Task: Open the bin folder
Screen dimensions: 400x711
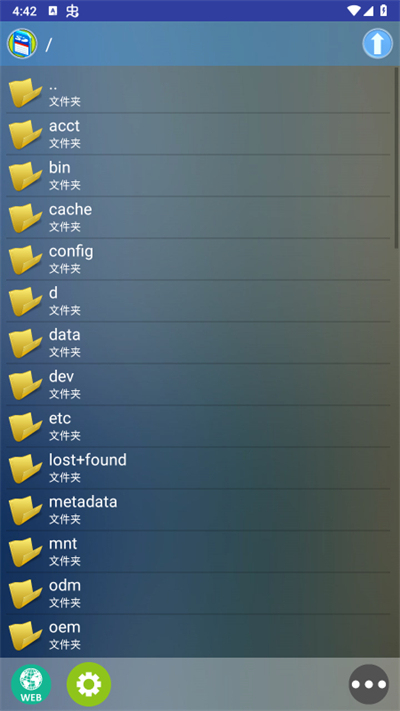Action: [x=198, y=175]
